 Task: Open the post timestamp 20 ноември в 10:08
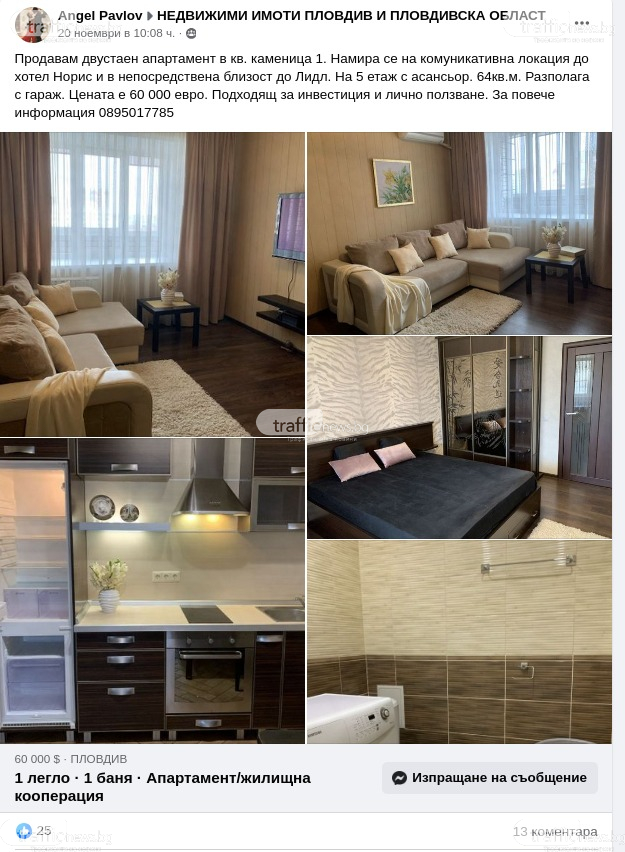pos(116,33)
